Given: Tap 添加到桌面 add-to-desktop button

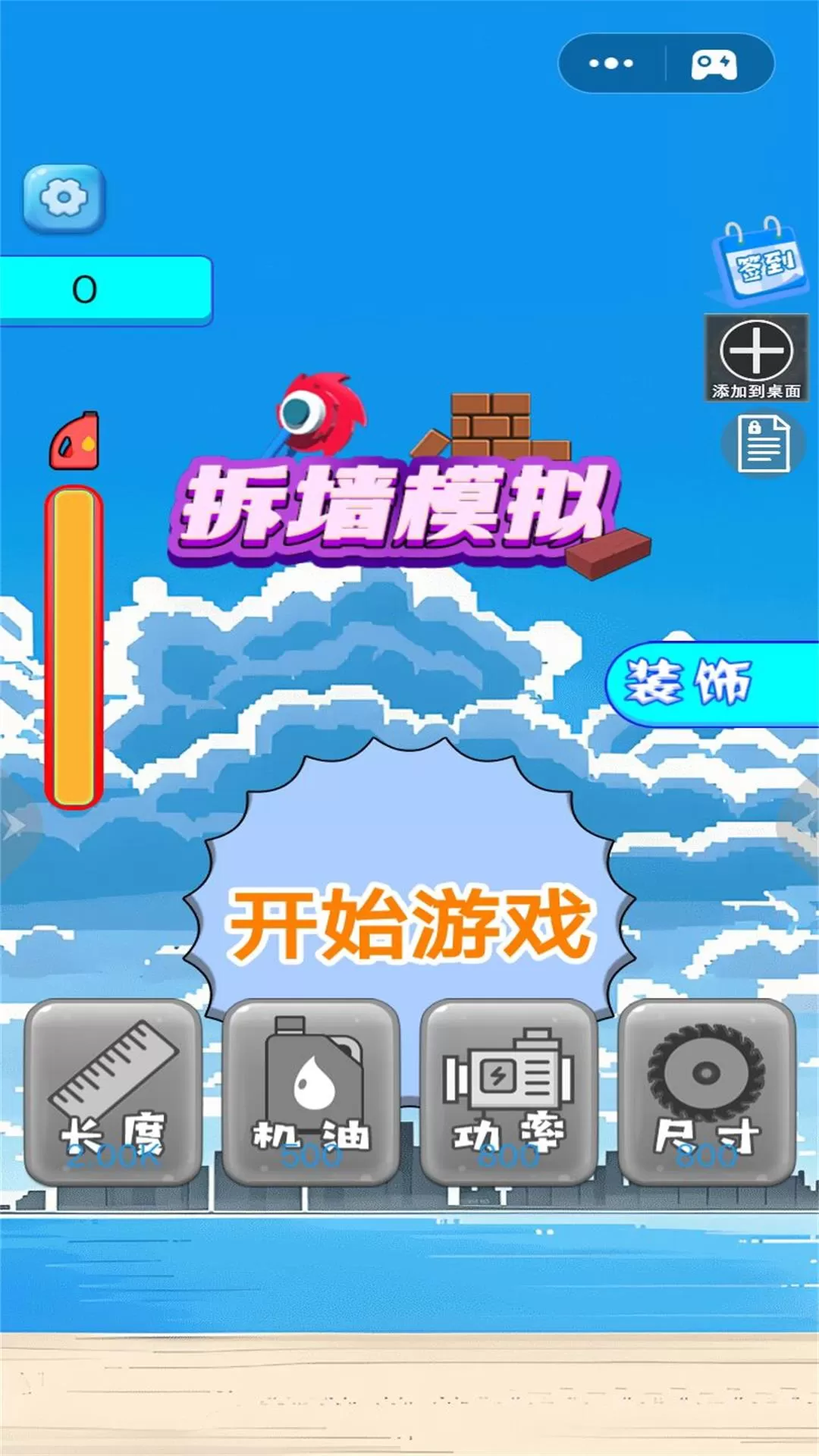Looking at the screenshot, I should [756, 358].
